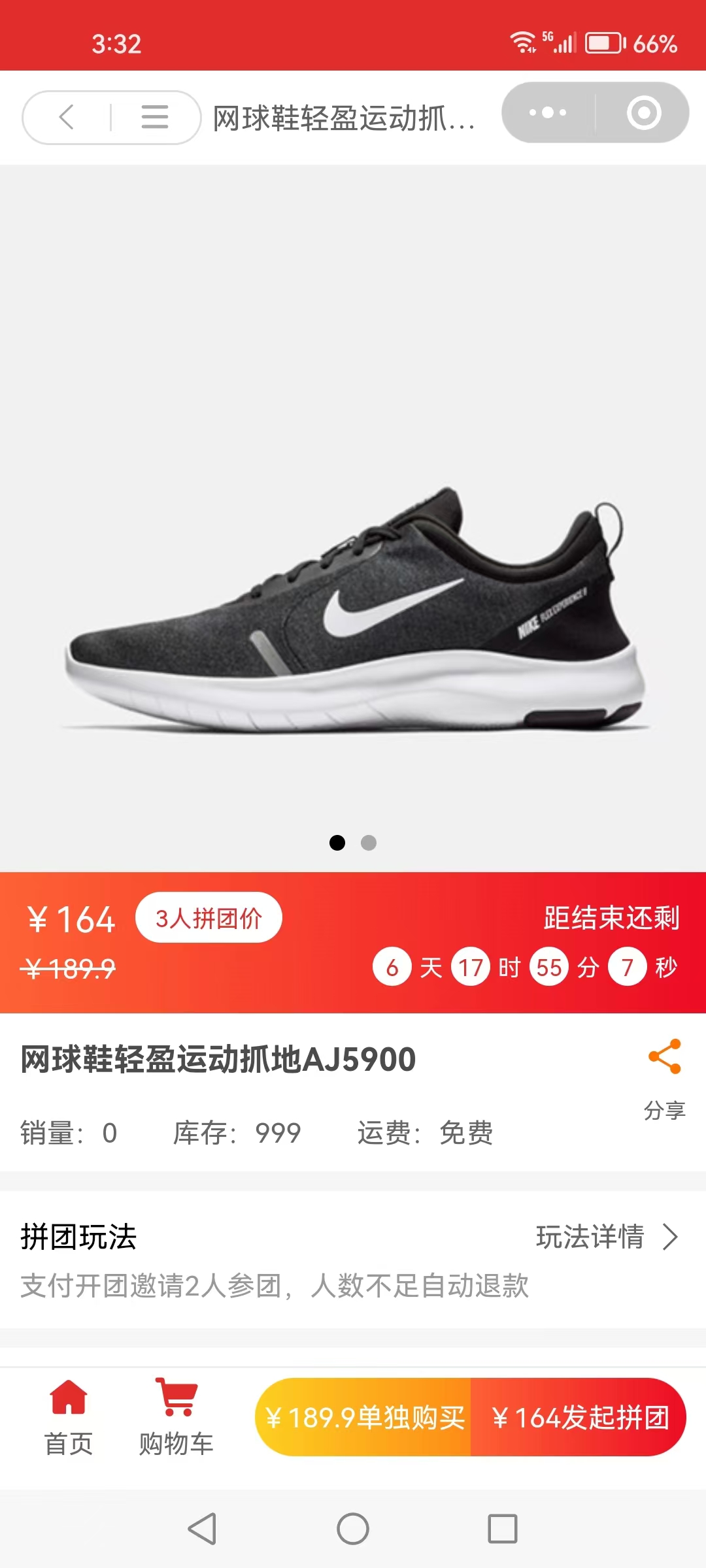Go to 首页 home tab
Image resolution: width=706 pixels, height=1568 pixels.
click(69, 1416)
